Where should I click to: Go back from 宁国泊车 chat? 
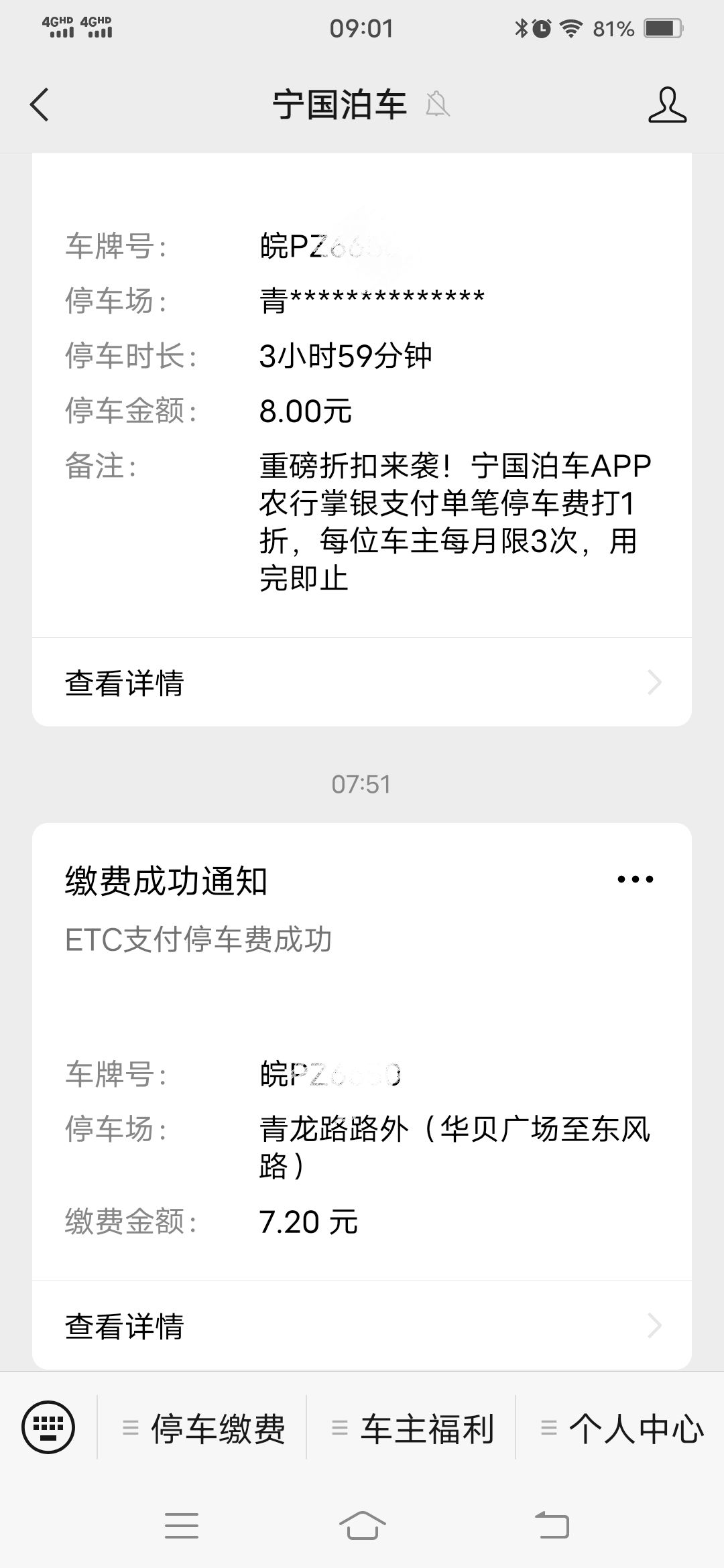40,105
